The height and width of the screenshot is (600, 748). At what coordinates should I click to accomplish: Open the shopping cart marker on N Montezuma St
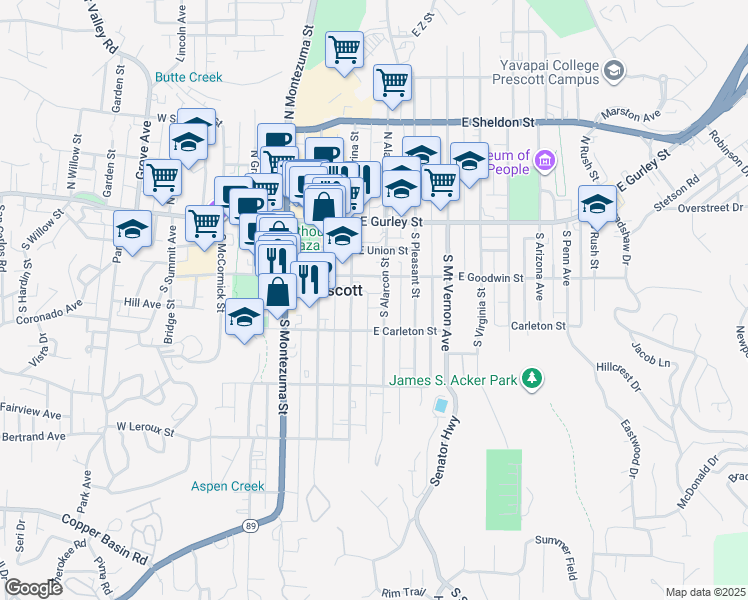coord(344,49)
